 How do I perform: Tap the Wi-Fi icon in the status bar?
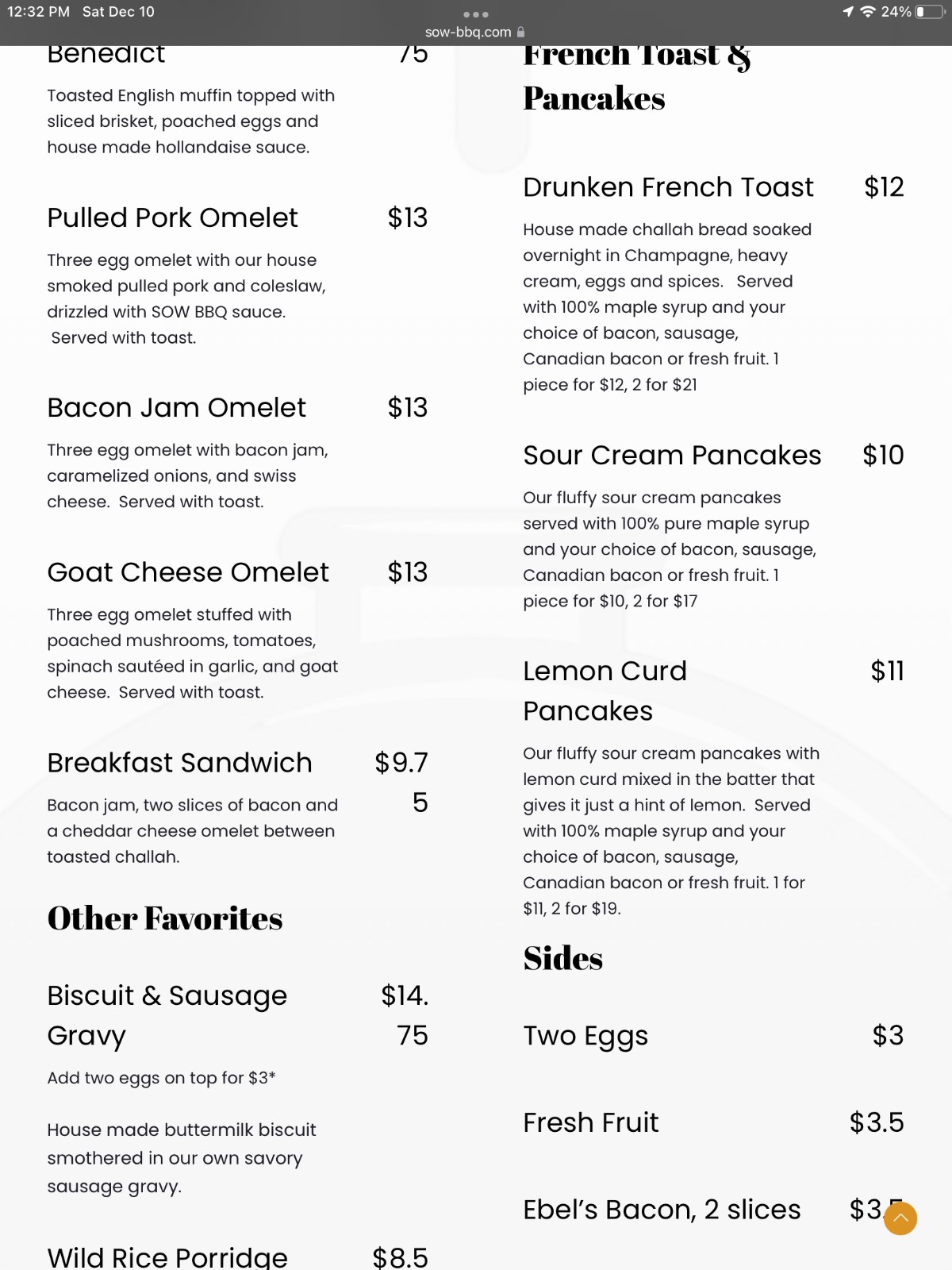point(868,12)
